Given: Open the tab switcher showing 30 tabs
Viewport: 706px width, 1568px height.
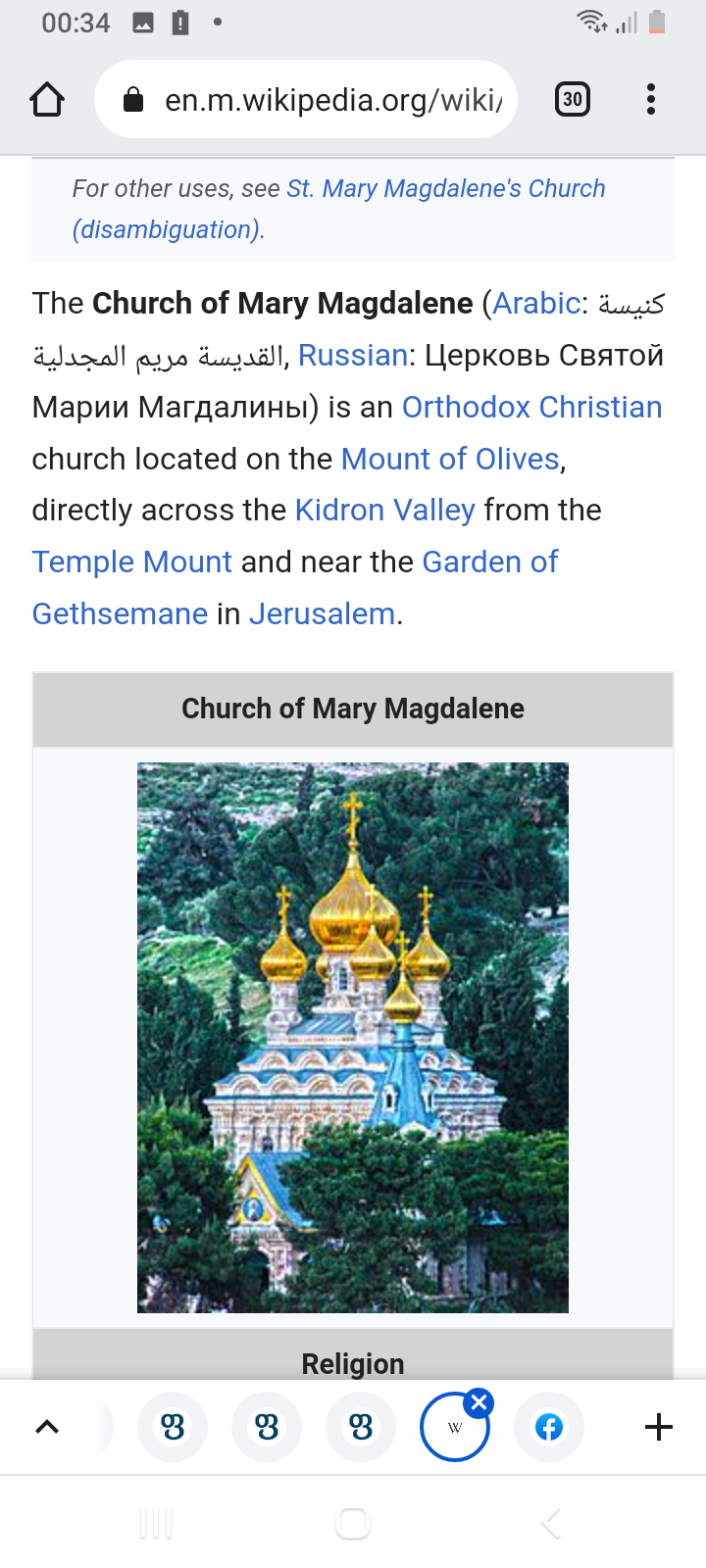Looking at the screenshot, I should (x=573, y=100).
